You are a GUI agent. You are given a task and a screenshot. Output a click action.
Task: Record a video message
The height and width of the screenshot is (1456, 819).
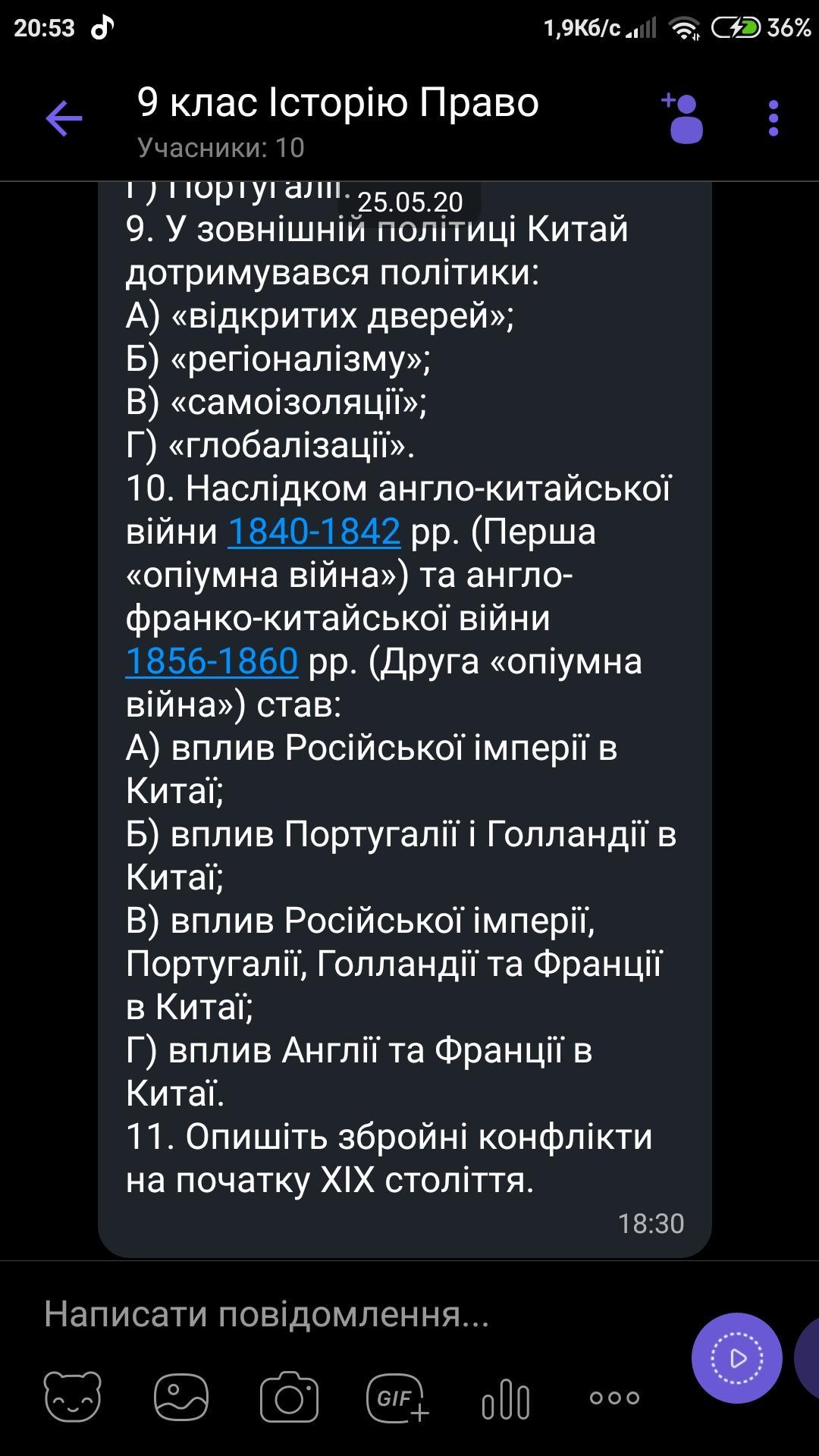click(736, 1358)
